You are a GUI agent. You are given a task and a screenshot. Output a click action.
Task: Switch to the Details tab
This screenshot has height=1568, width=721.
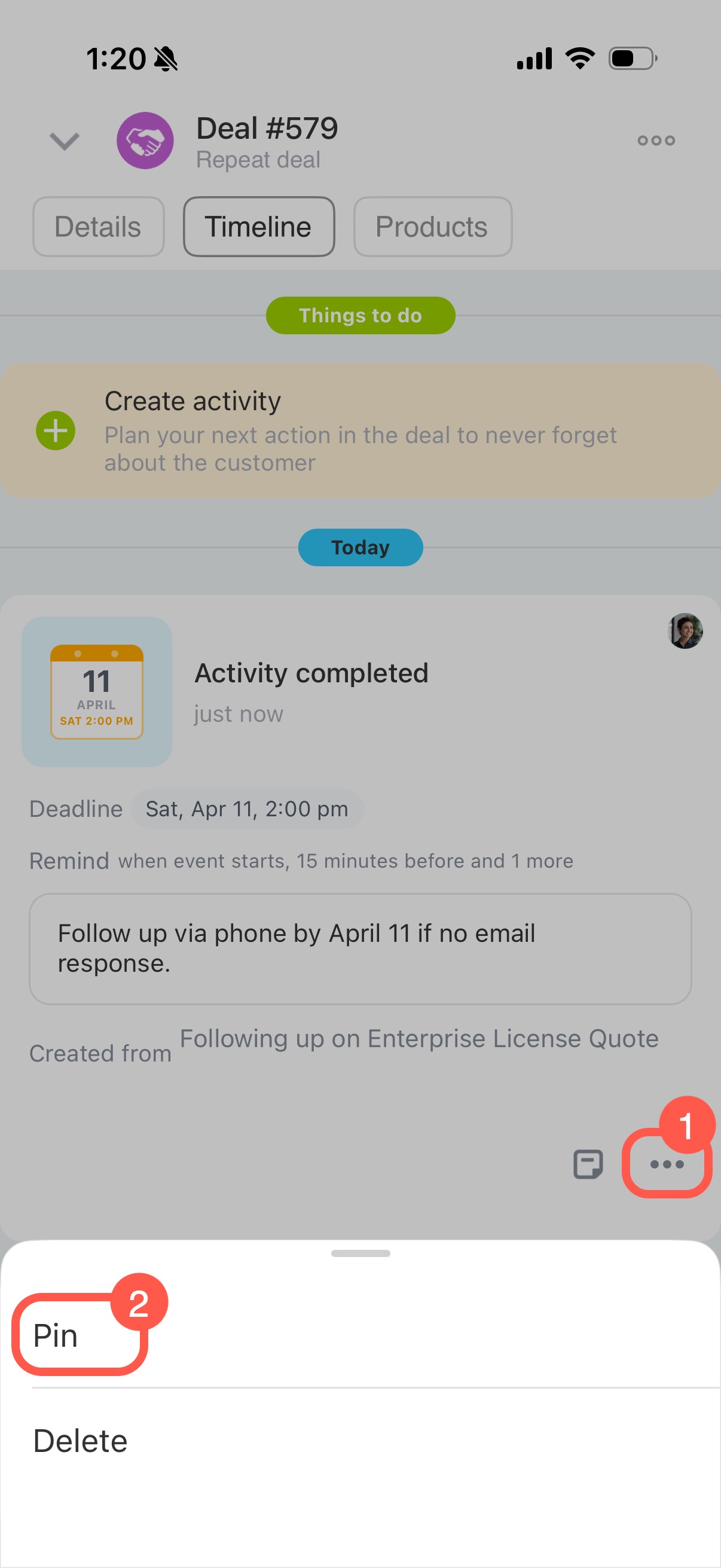pos(98,227)
